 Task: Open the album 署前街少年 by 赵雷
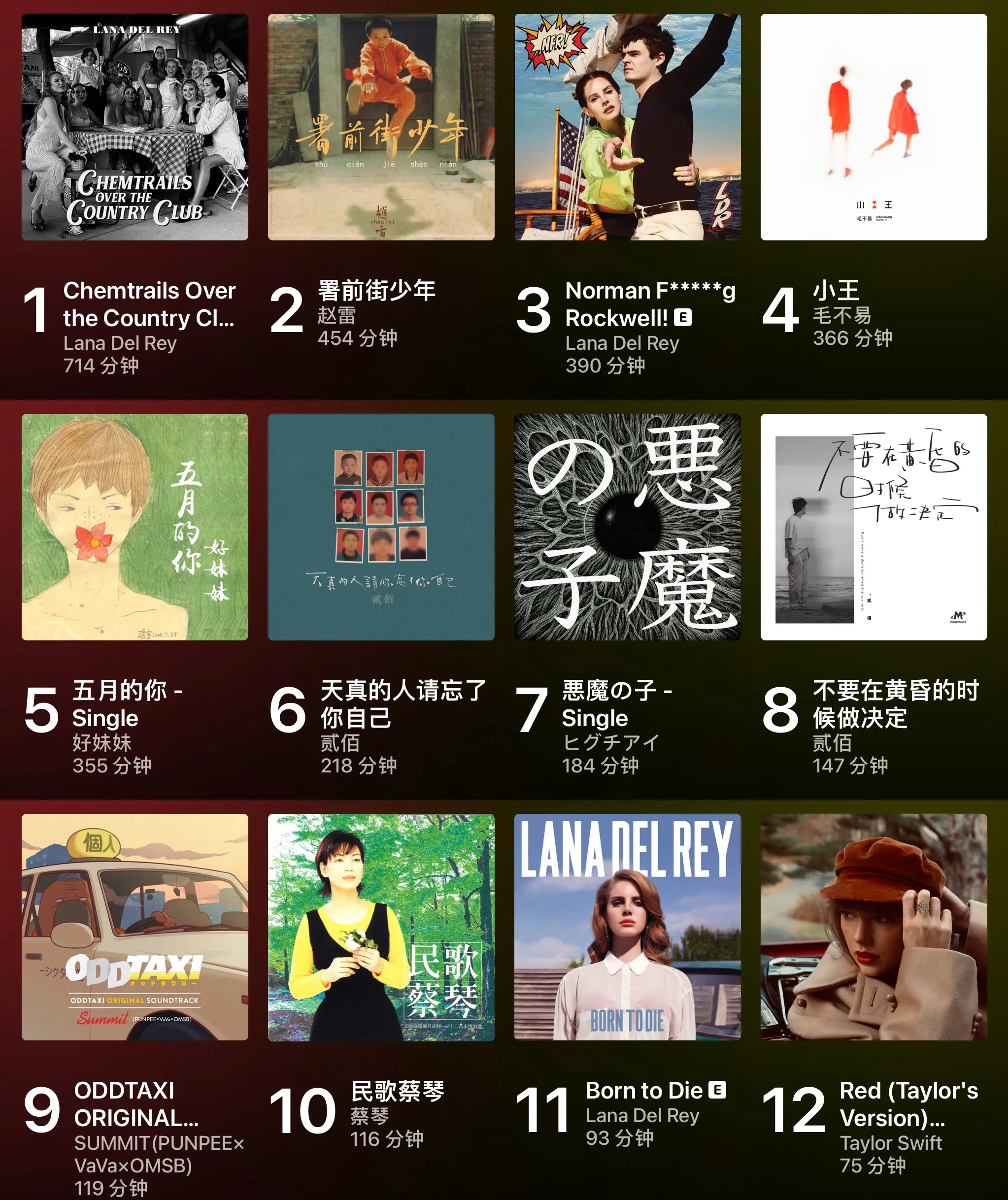pyautogui.click(x=381, y=128)
